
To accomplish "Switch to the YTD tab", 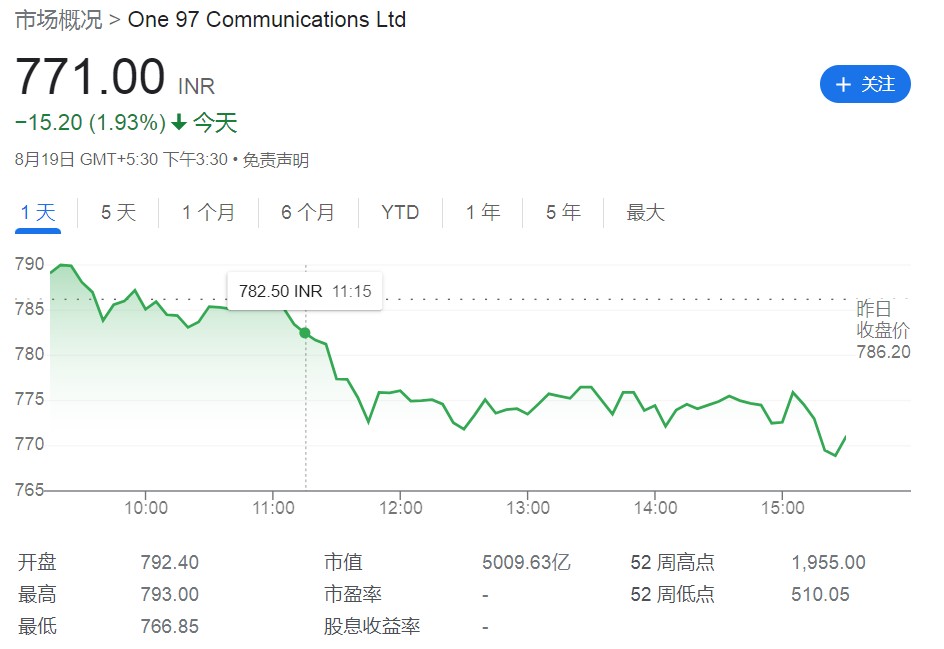I will (400, 212).
